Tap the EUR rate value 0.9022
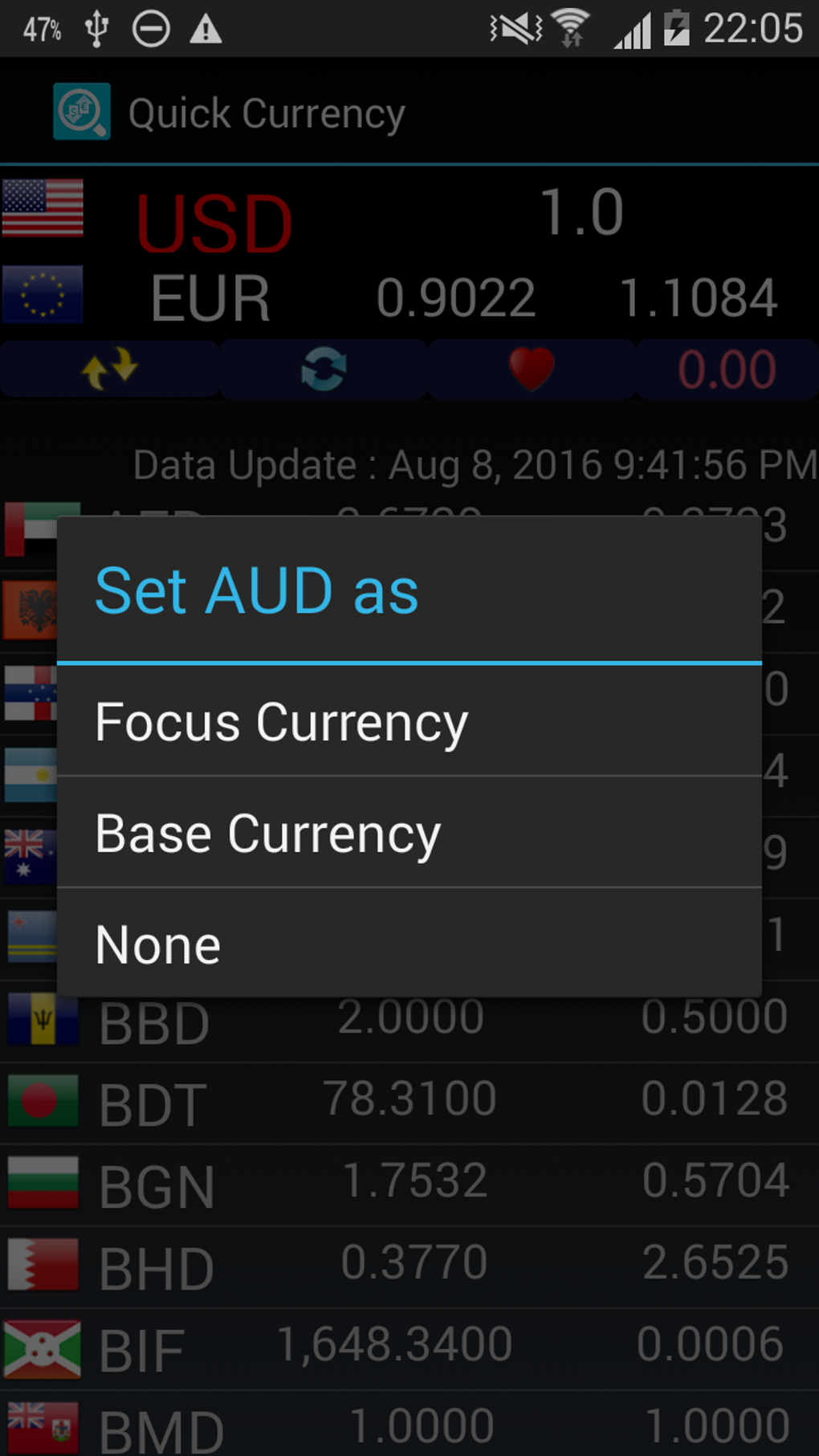819x1456 pixels. click(456, 297)
